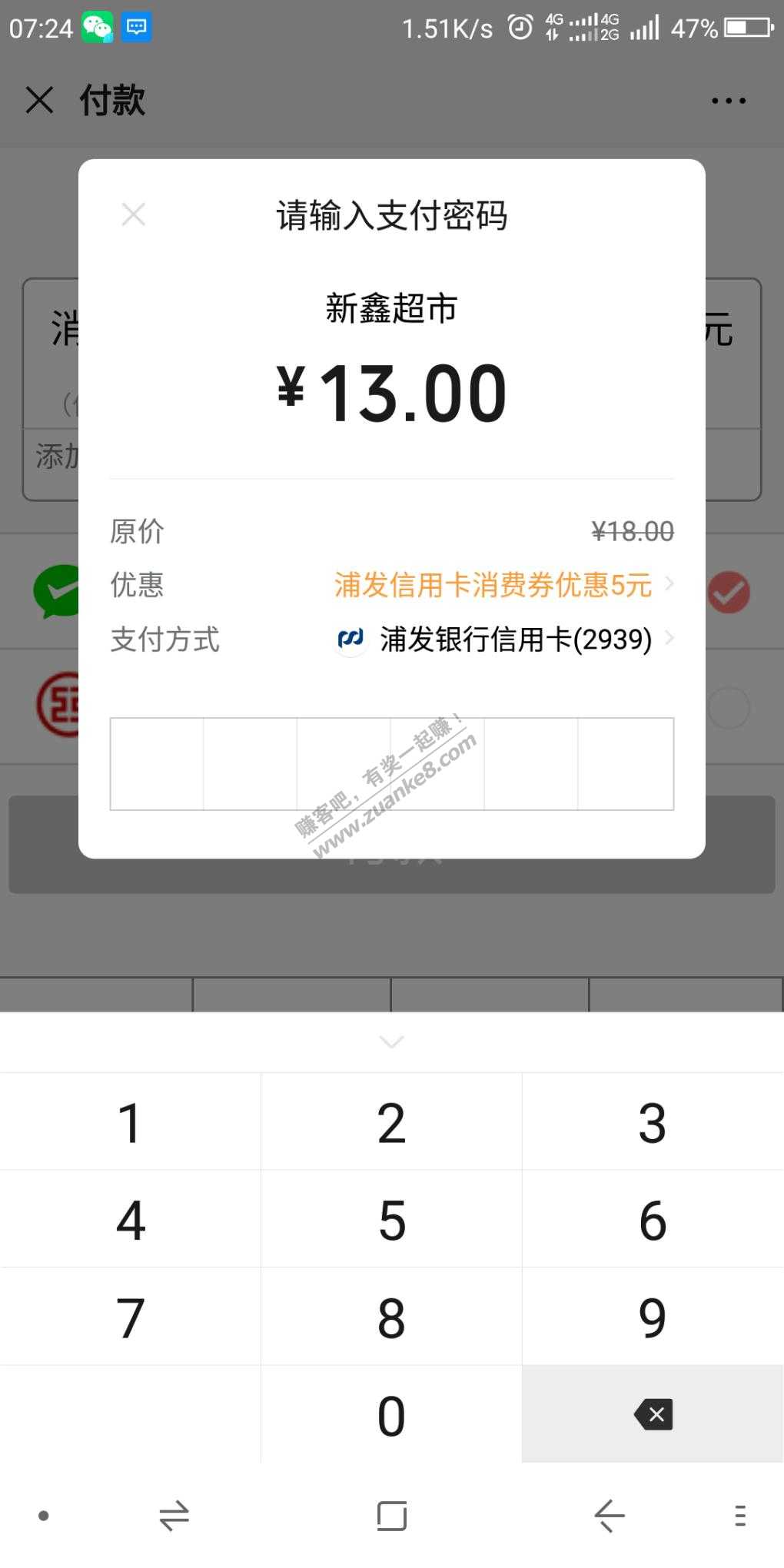Viewport: 784px width, 1568px height.
Task: Close the payment password dialog
Action: click(134, 214)
